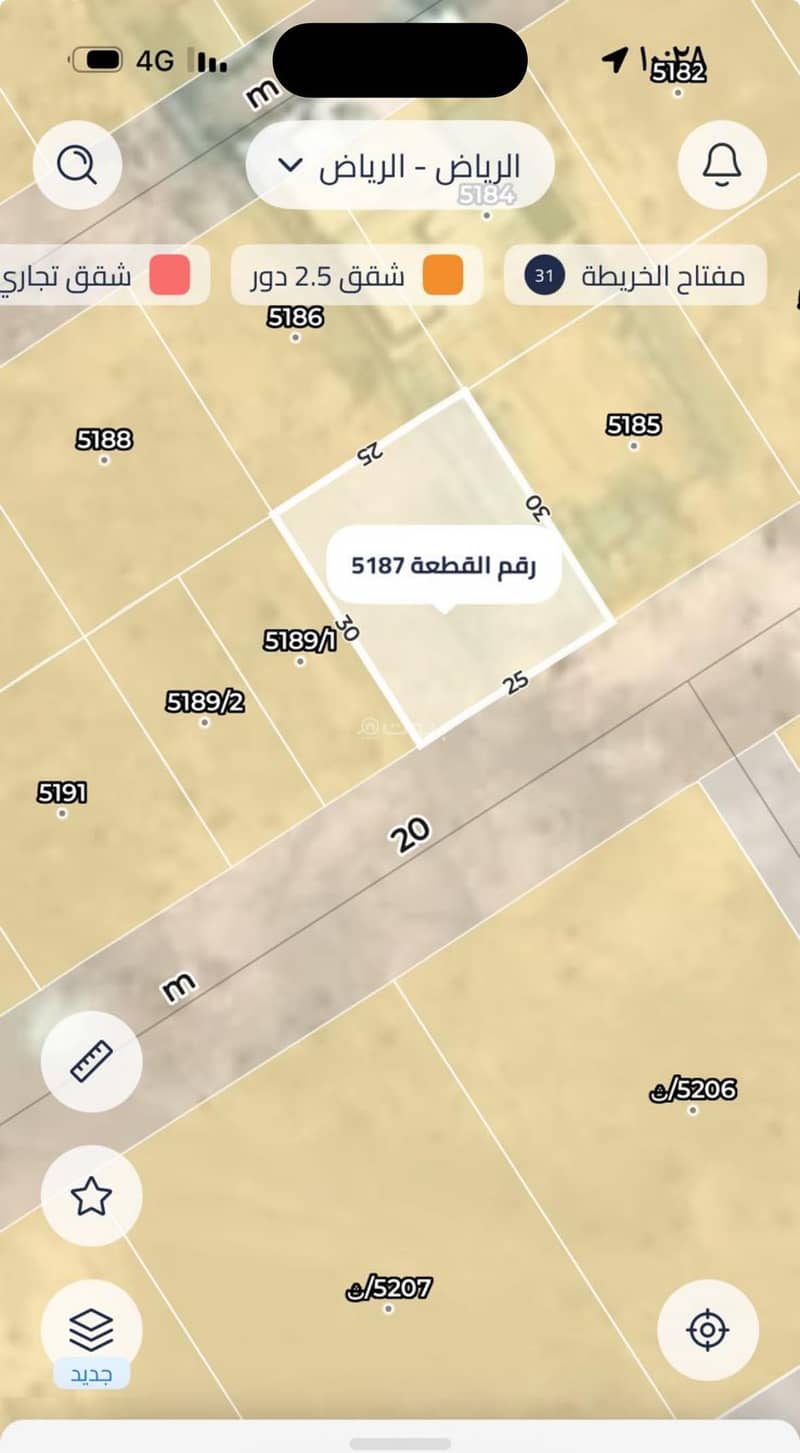Tap the رقم القطعة 5187 parcel callout
The width and height of the screenshot is (800, 1453).
(x=444, y=566)
